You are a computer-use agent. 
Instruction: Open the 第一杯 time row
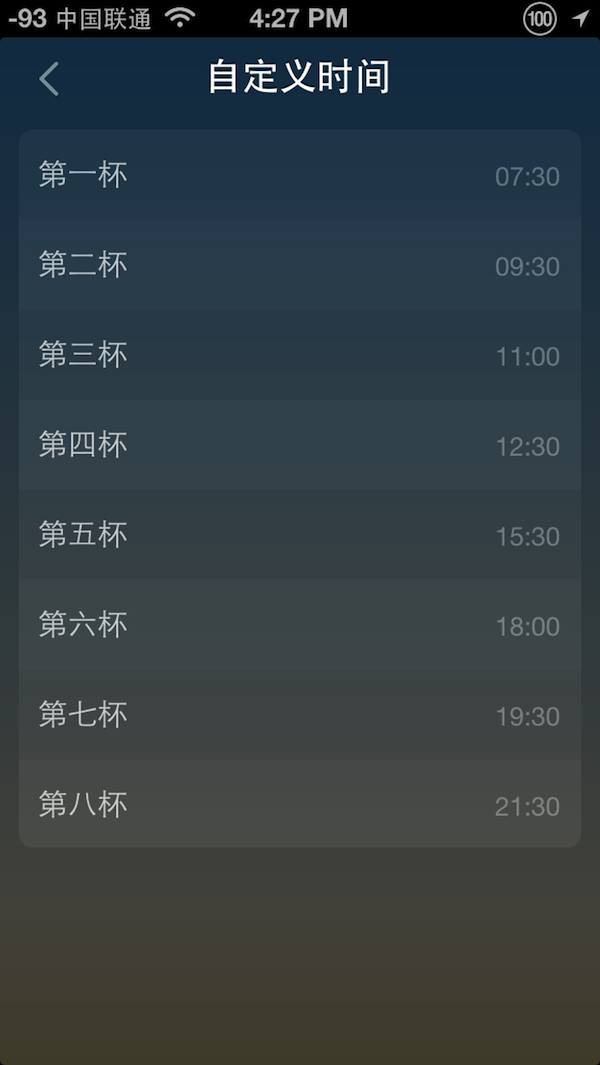[x=299, y=176]
